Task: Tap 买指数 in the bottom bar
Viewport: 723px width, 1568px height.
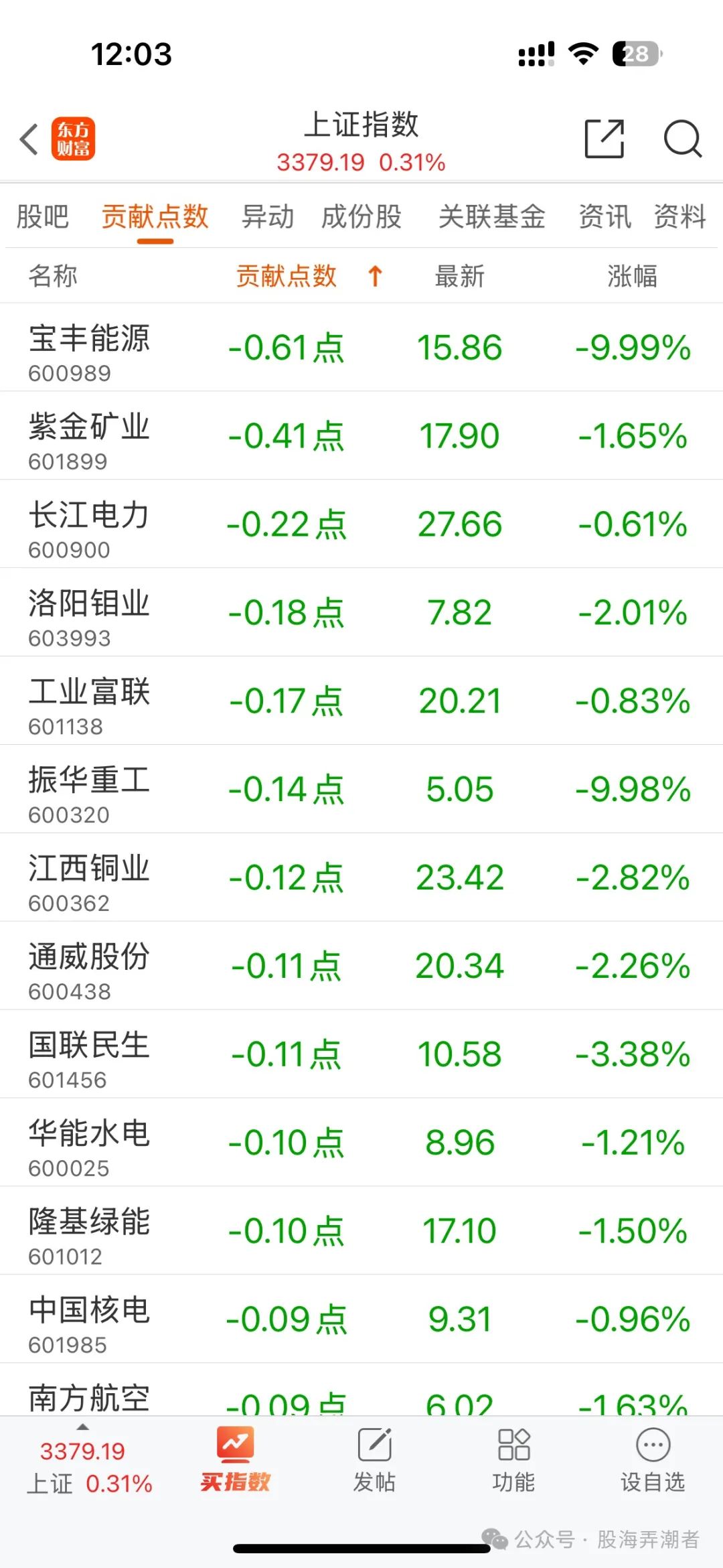Action: (x=235, y=1459)
